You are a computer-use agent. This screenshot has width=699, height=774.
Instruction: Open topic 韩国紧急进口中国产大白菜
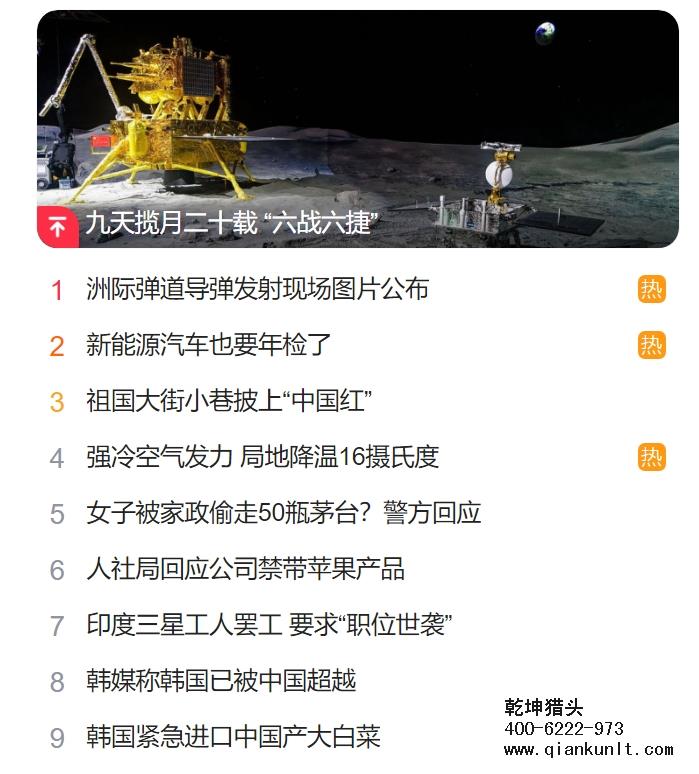tap(233, 738)
